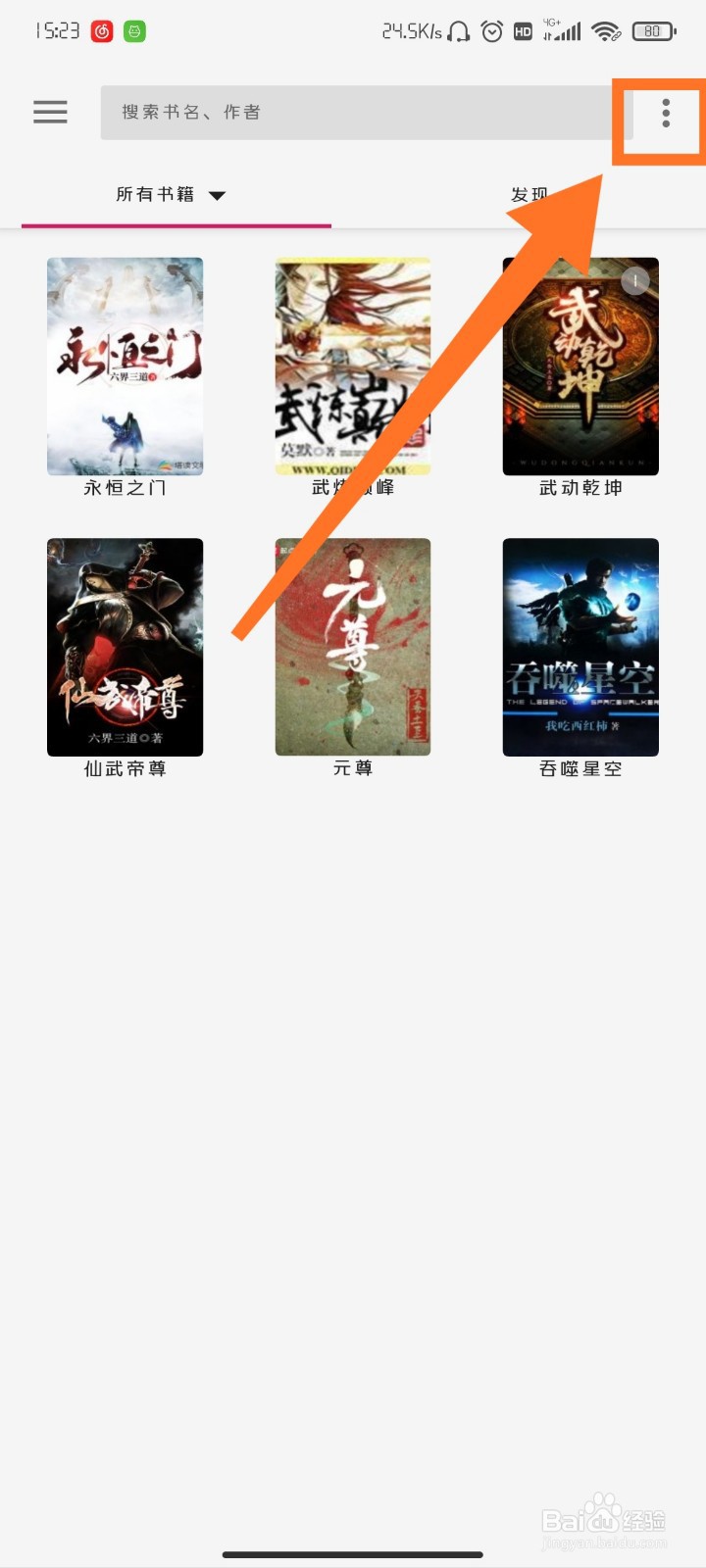This screenshot has width=706, height=1568.
Task: Open the three-dot overflow menu
Action: (x=666, y=113)
